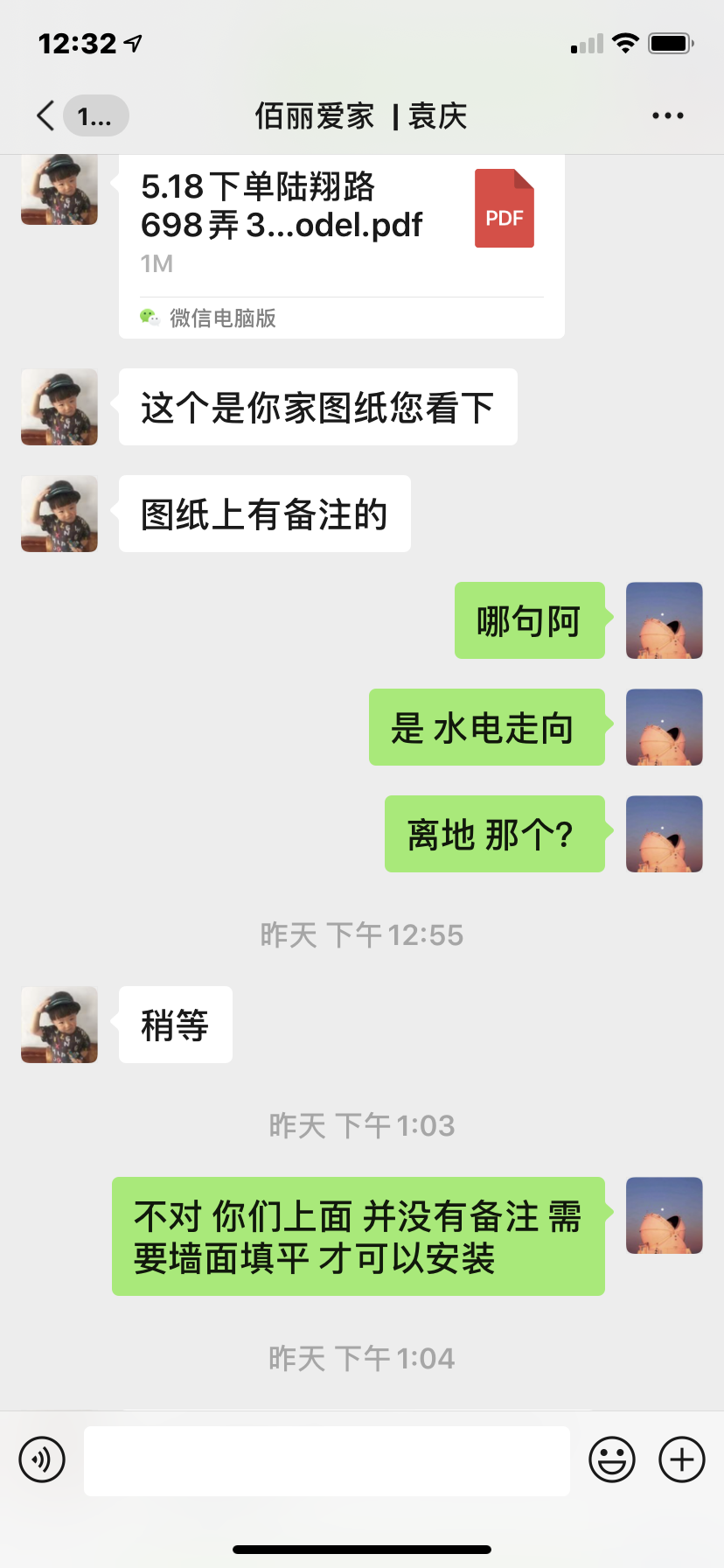Switch to voice message input
This screenshot has width=724, height=1568.
pos(42,1459)
